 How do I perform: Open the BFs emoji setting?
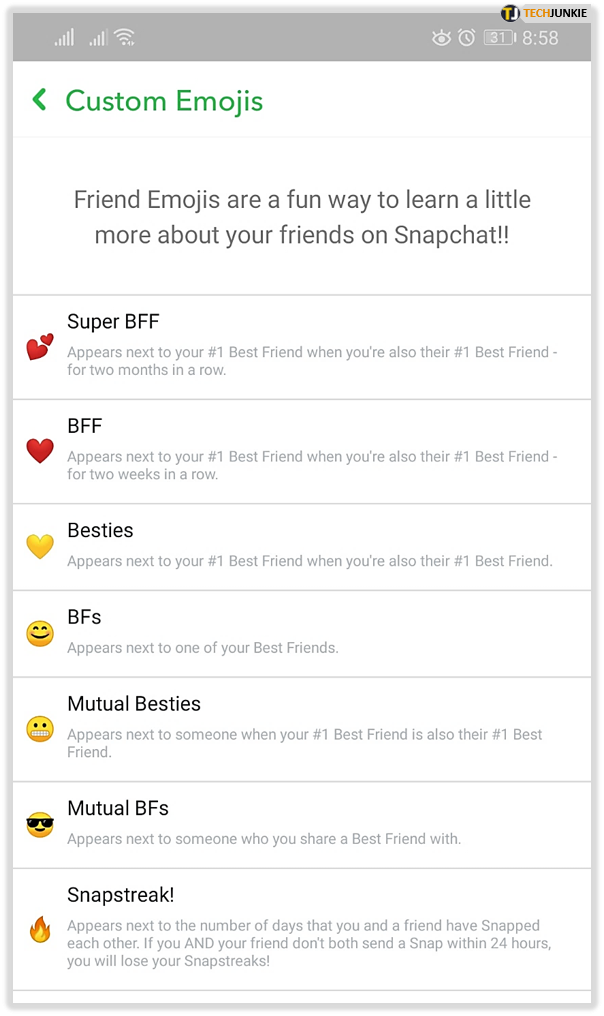tap(300, 633)
